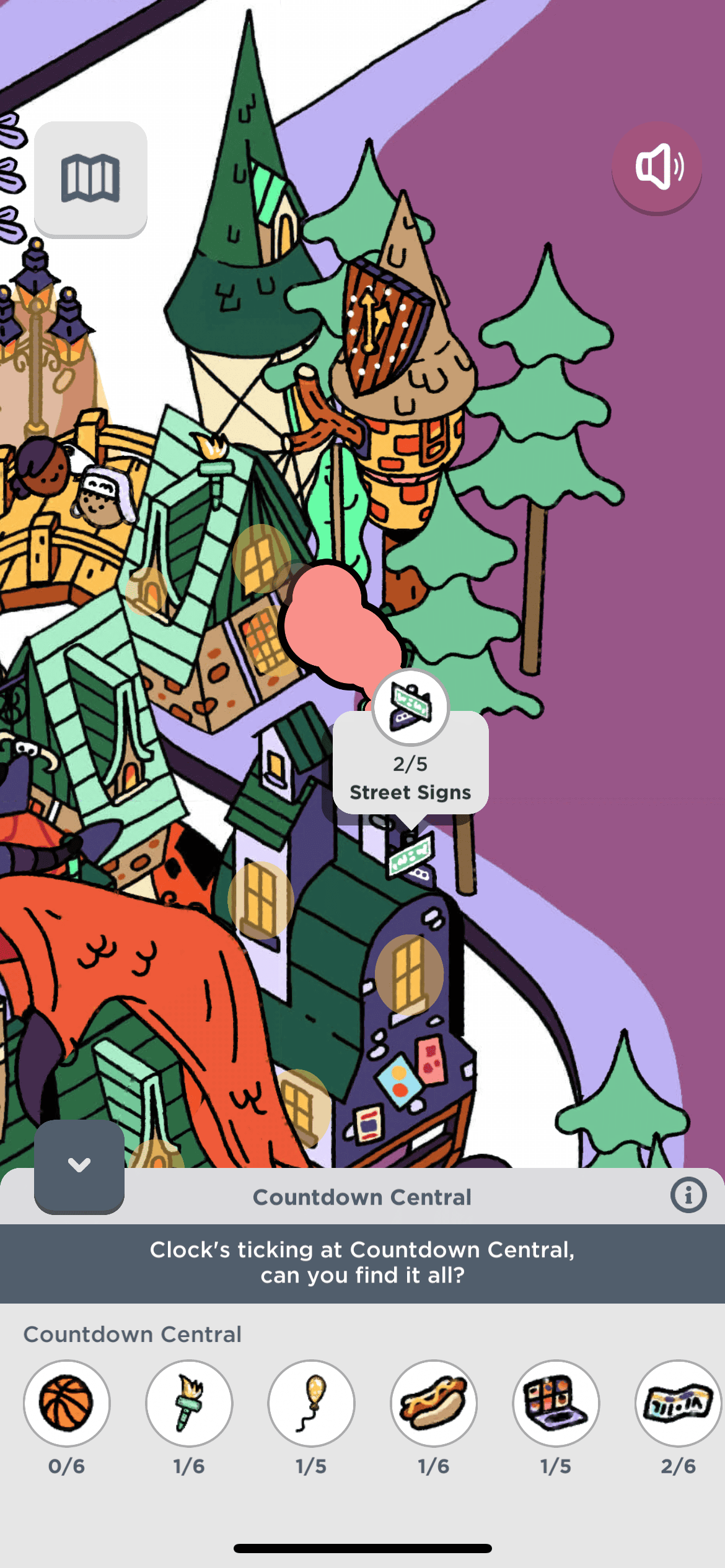The width and height of the screenshot is (725, 1568).
Task: Tap the Street Signs 2/5 bubble
Action: tap(410, 763)
